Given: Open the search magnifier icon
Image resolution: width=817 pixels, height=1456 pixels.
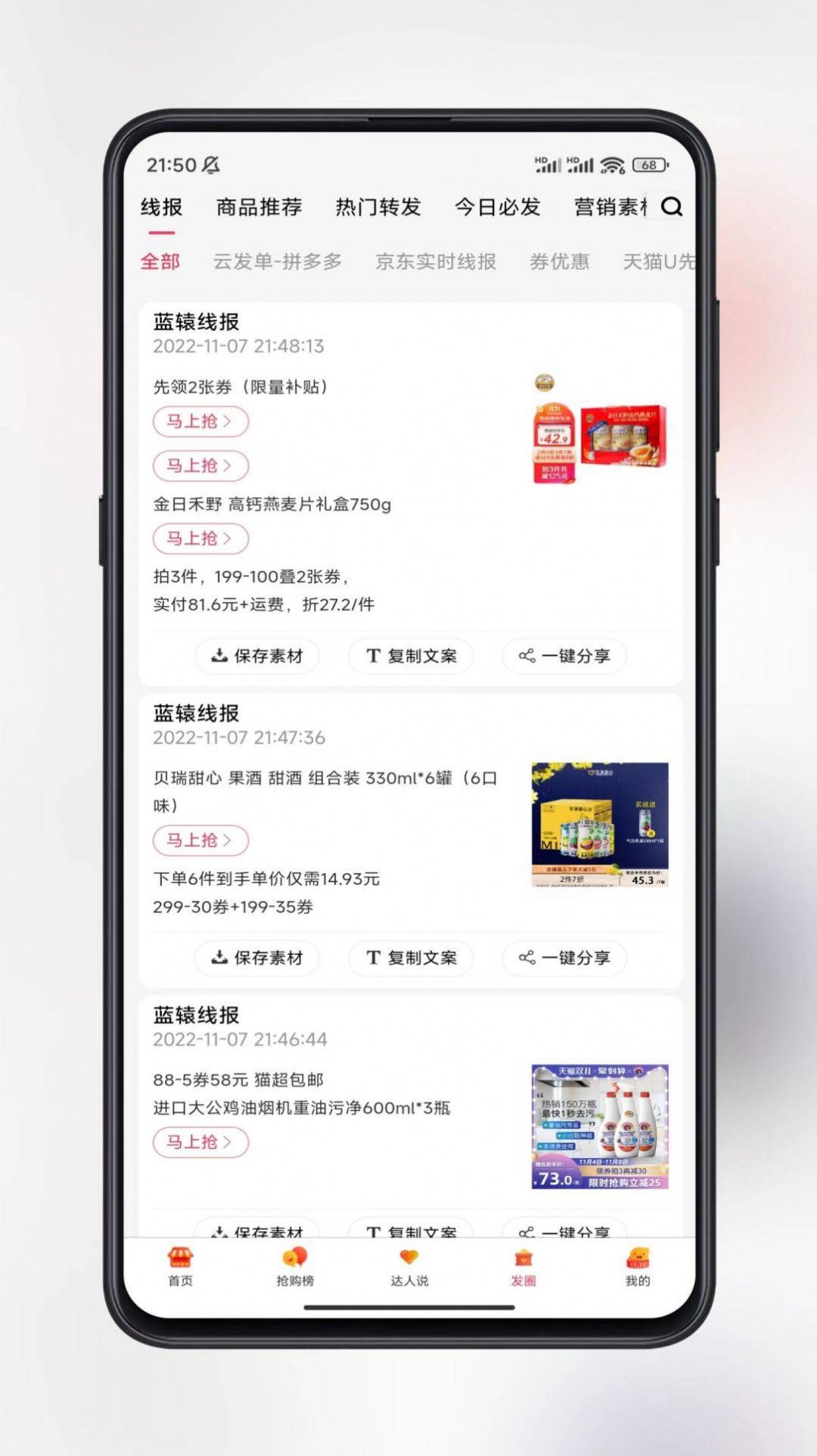Looking at the screenshot, I should click(671, 207).
